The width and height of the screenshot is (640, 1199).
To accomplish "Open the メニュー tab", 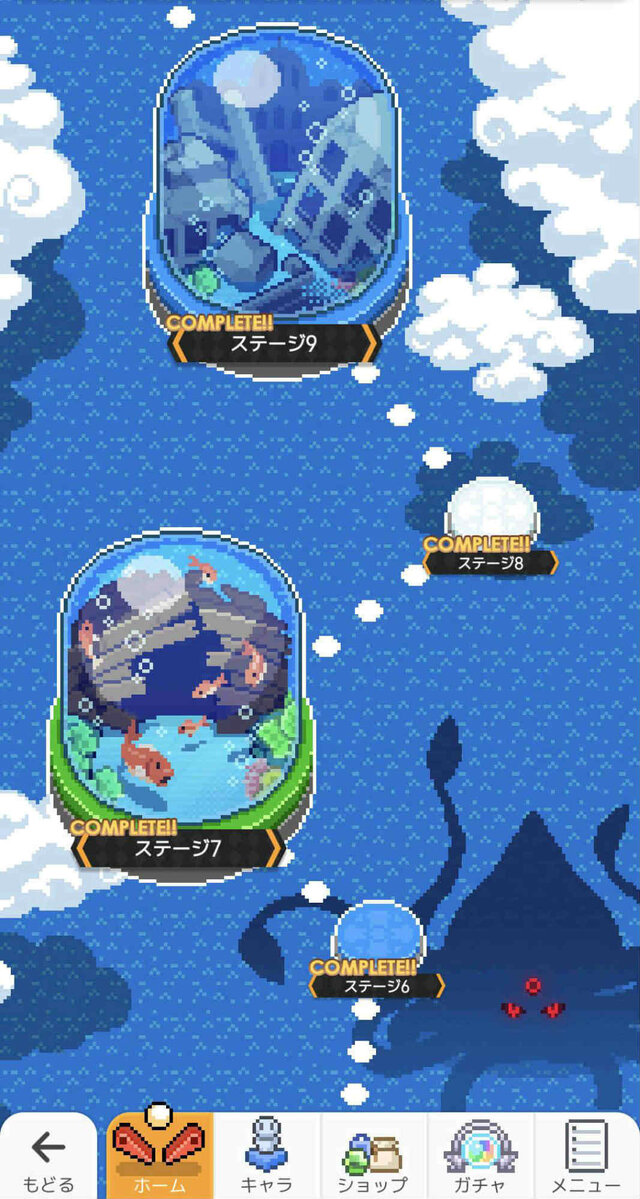I will click(587, 1157).
